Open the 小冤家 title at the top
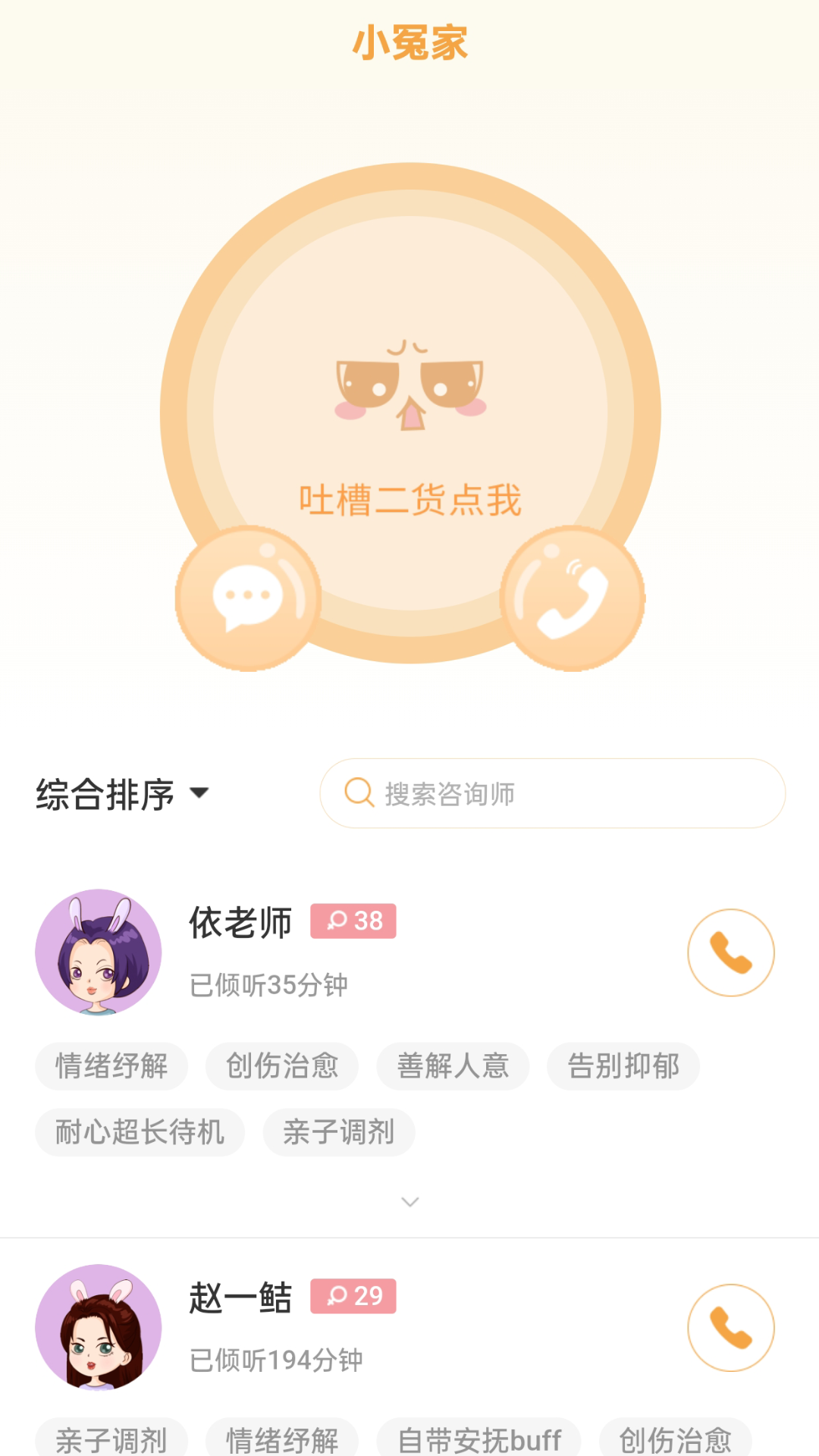 point(409,43)
